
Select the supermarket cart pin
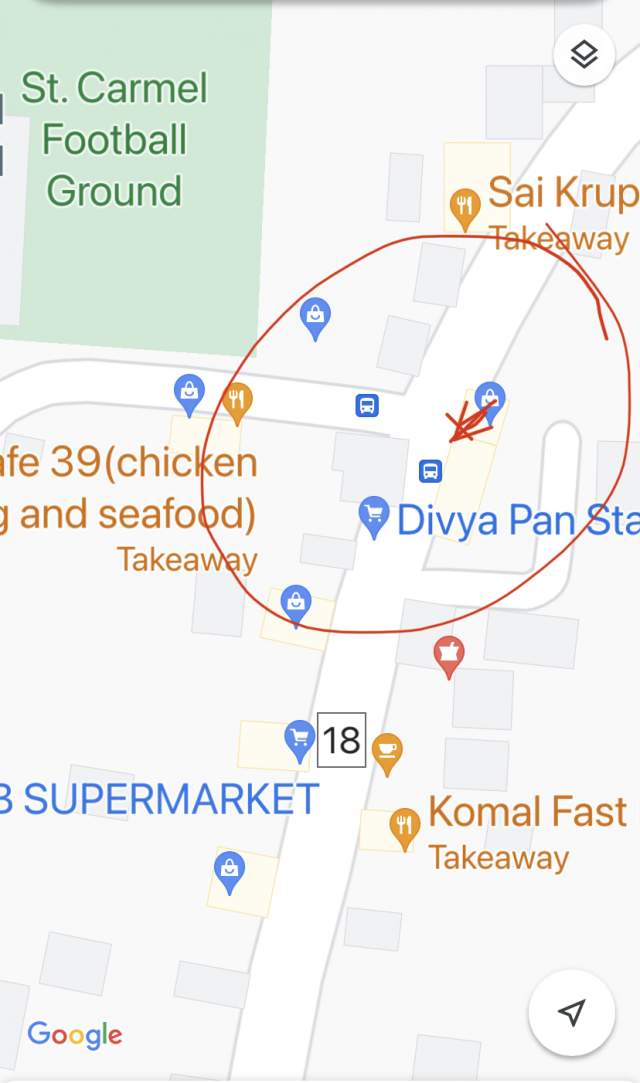point(299,740)
